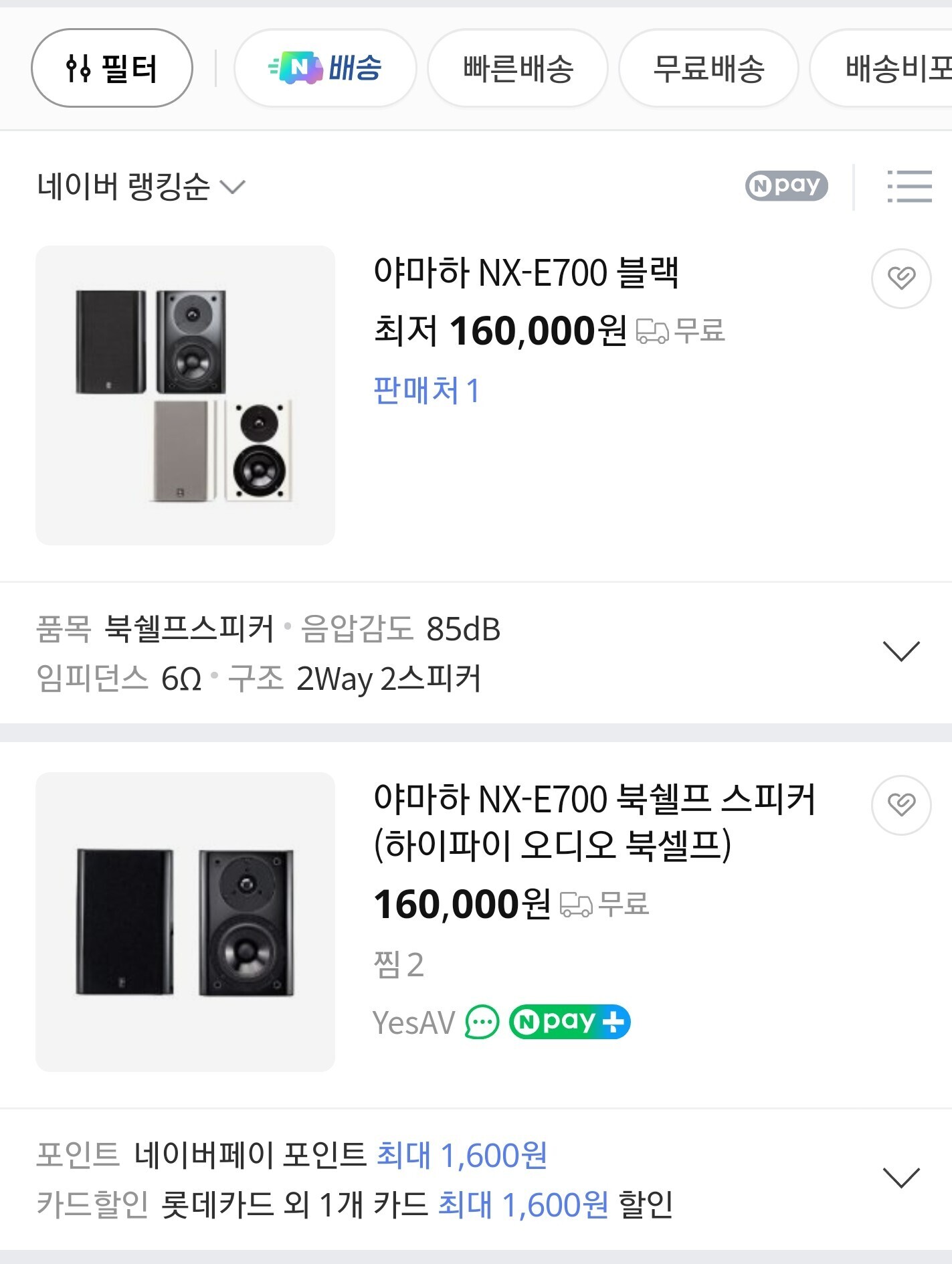Apply the 무료배송 filter chip
The width and height of the screenshot is (952, 1264).
click(708, 68)
